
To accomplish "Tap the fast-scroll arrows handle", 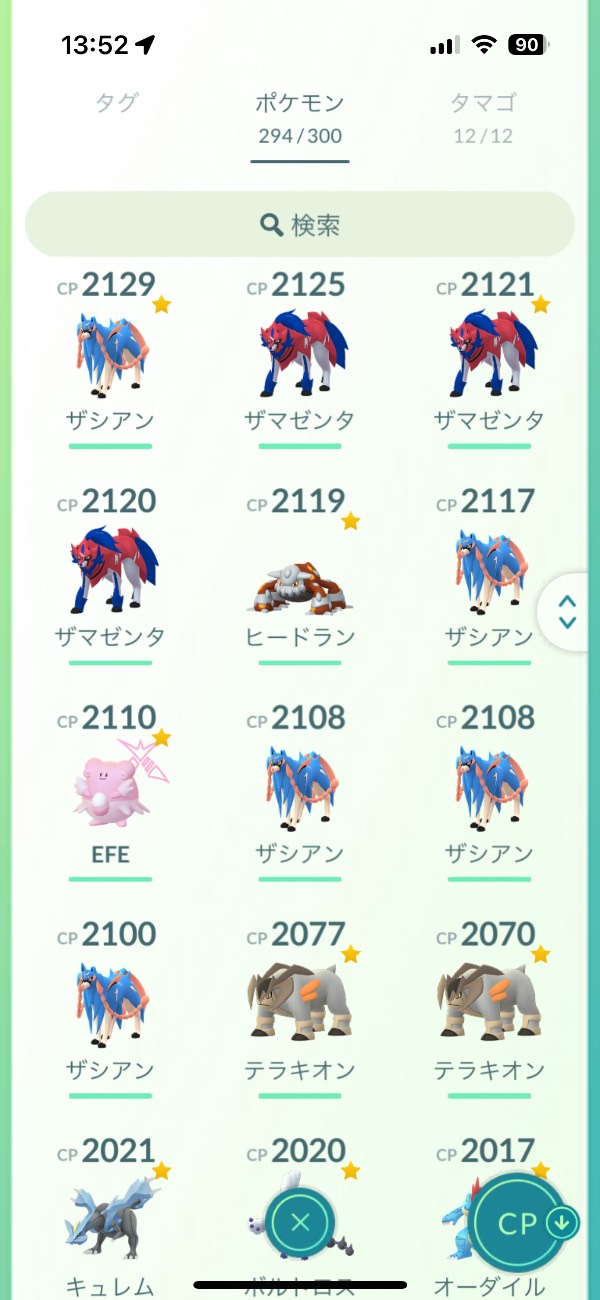I will pyautogui.click(x=567, y=612).
